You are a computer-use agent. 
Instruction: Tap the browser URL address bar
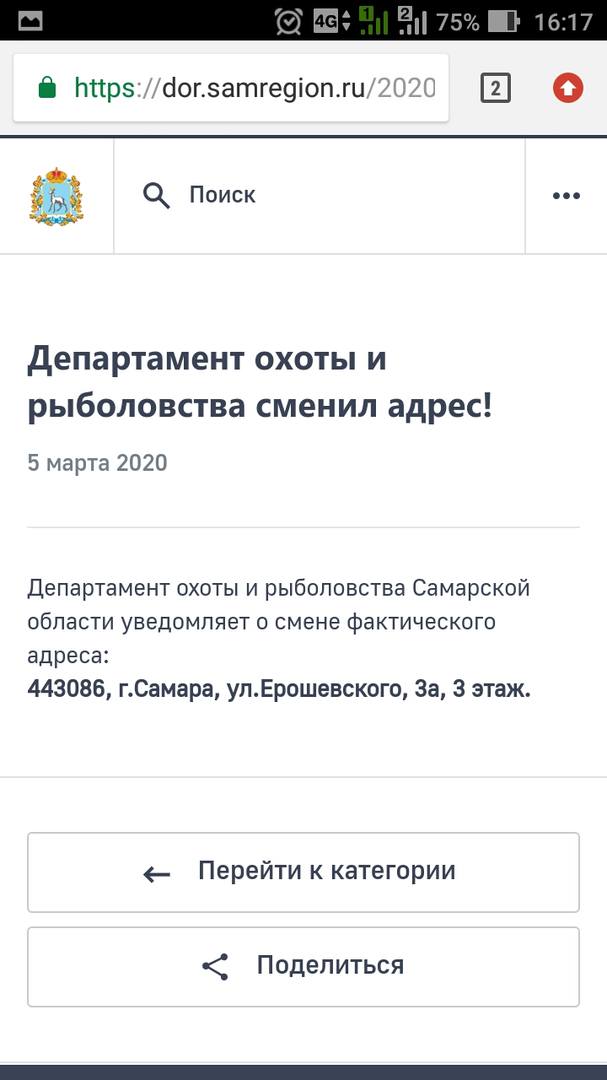point(231,88)
